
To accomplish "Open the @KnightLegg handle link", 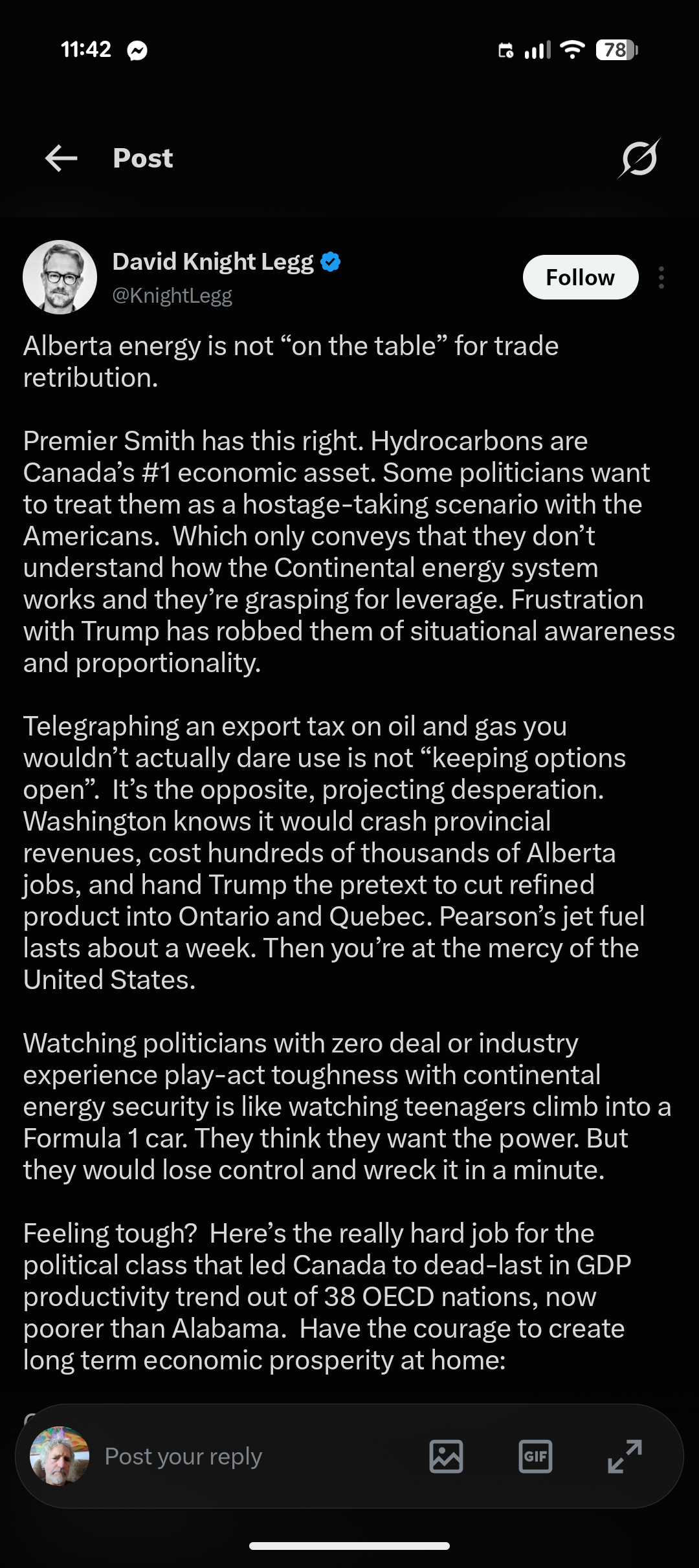I will [x=172, y=296].
